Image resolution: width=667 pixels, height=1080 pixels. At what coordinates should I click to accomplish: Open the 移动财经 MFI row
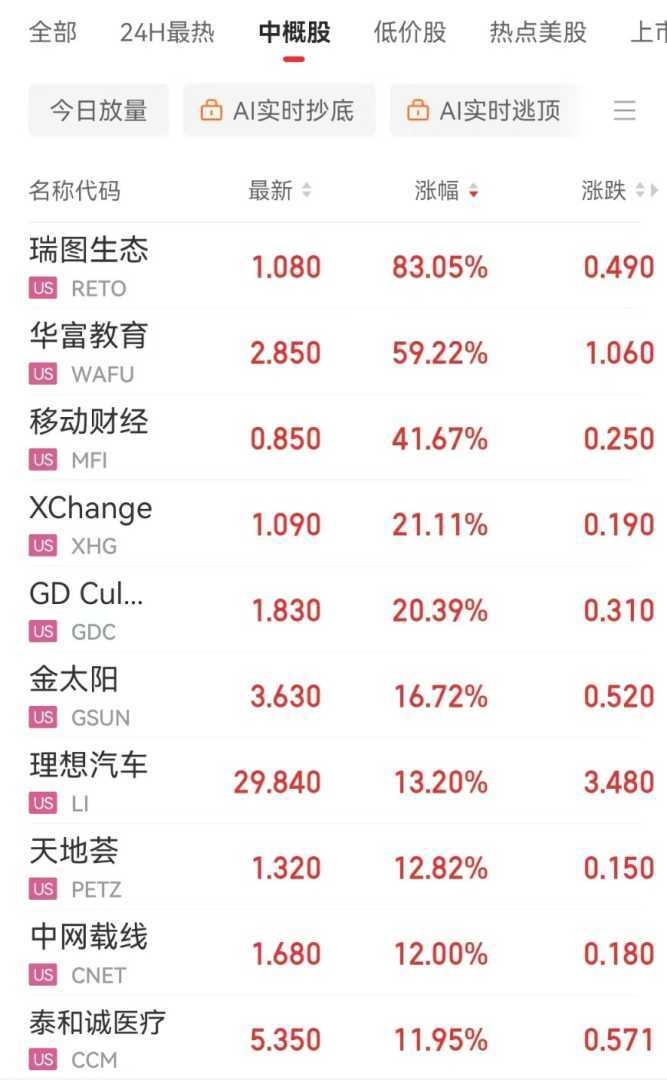pyautogui.click(x=89, y=438)
